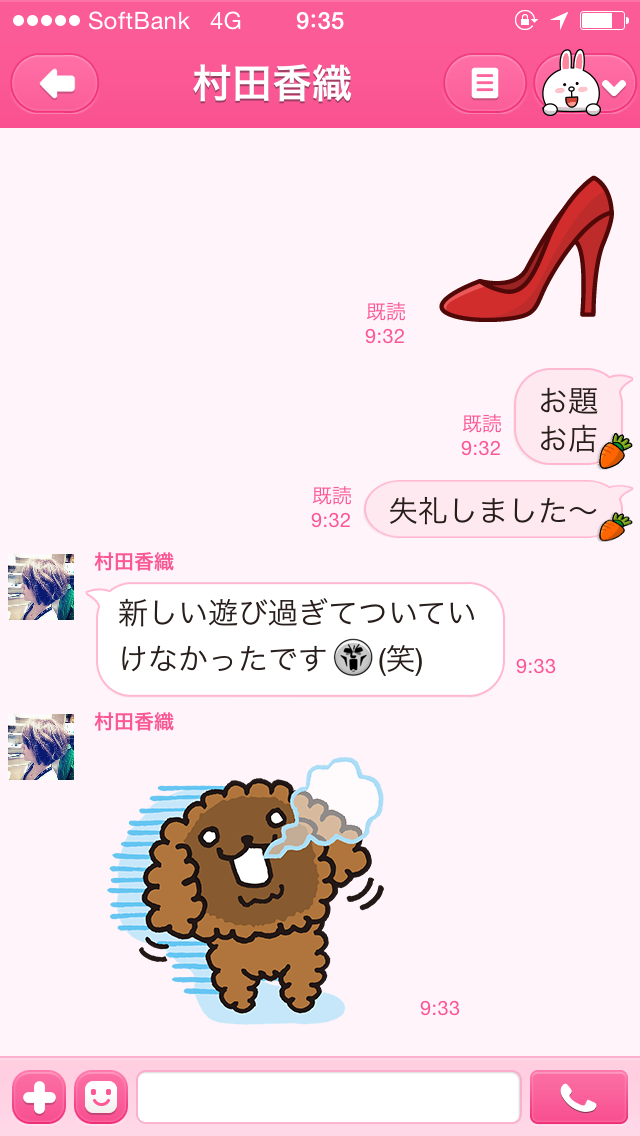Screen dimensions: 640x1136
Task: Open the sticker and emoji picker
Action: coord(101,1097)
